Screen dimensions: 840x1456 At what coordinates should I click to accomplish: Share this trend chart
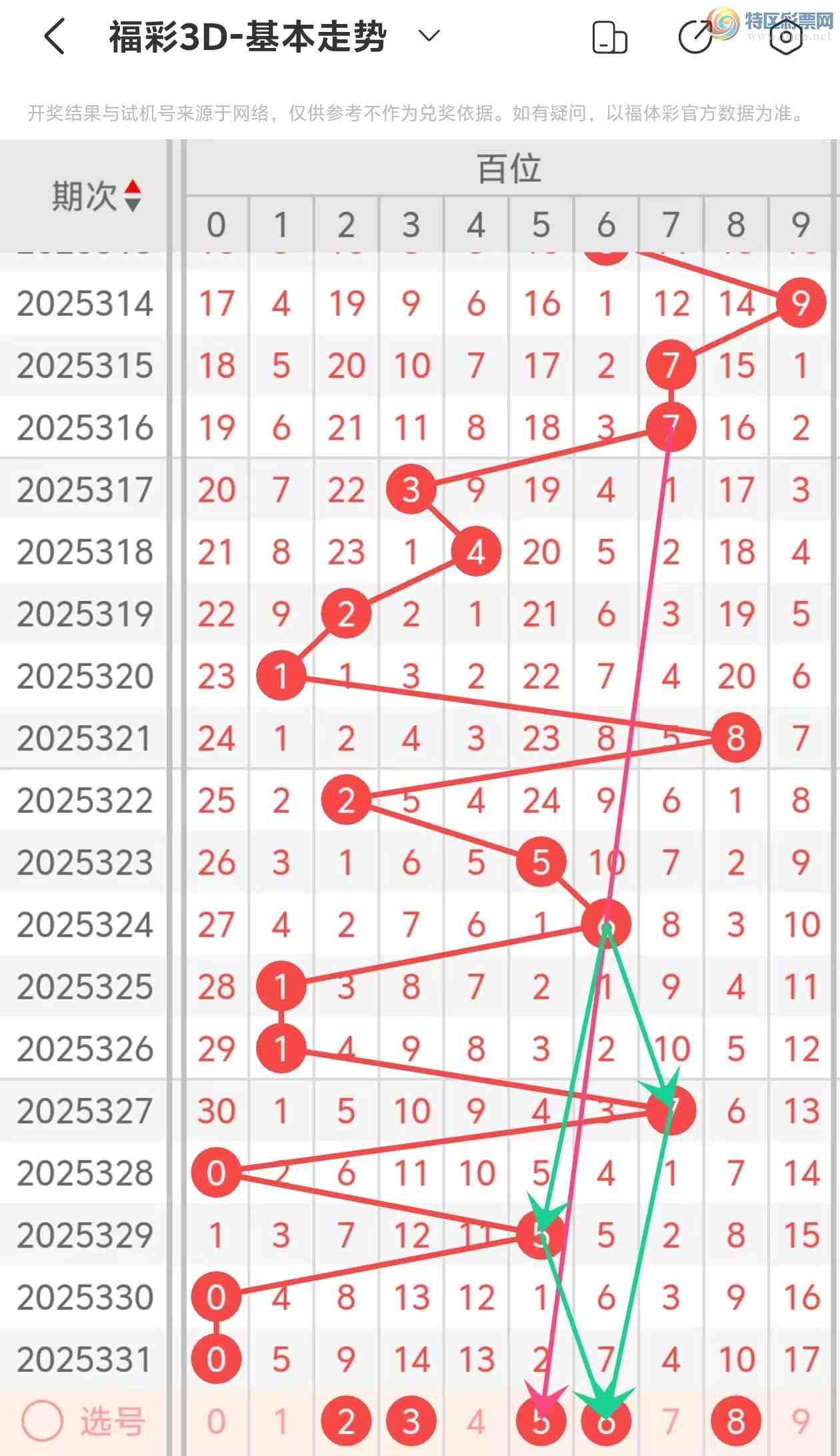[695, 37]
